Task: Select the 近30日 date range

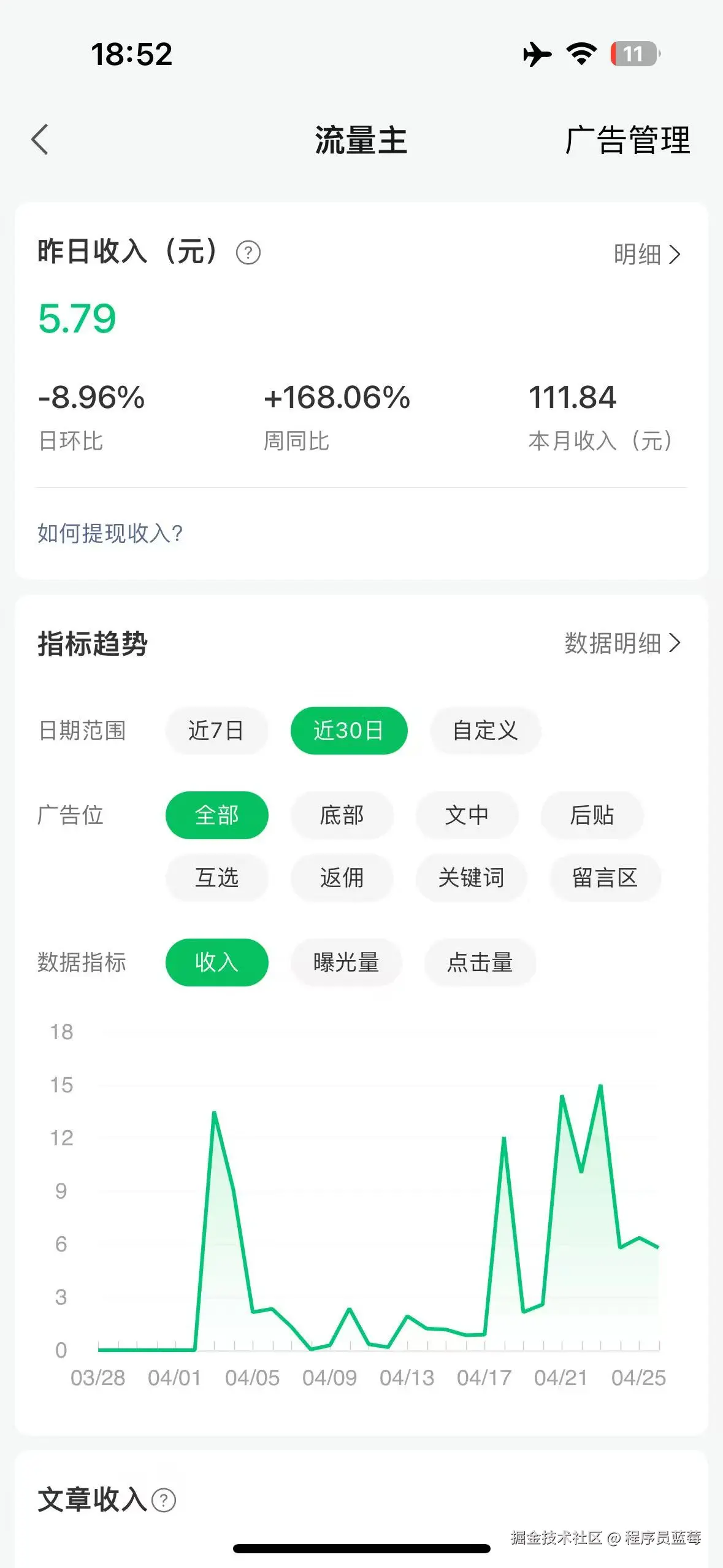Action: (x=348, y=731)
